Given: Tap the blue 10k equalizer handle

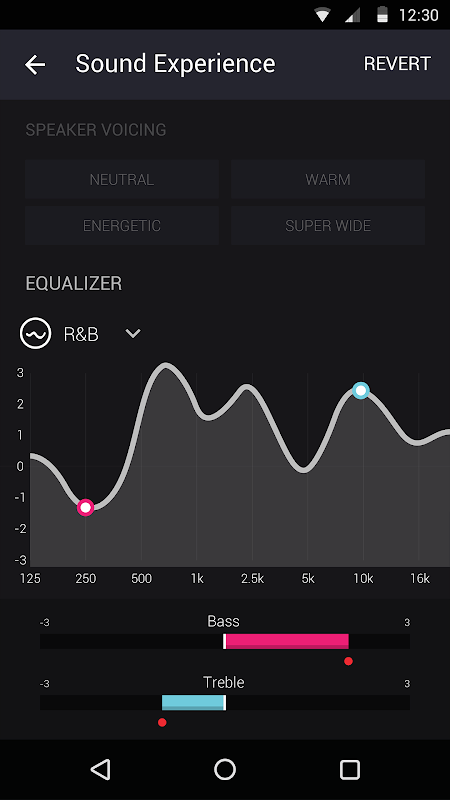Looking at the screenshot, I should pyautogui.click(x=361, y=391).
